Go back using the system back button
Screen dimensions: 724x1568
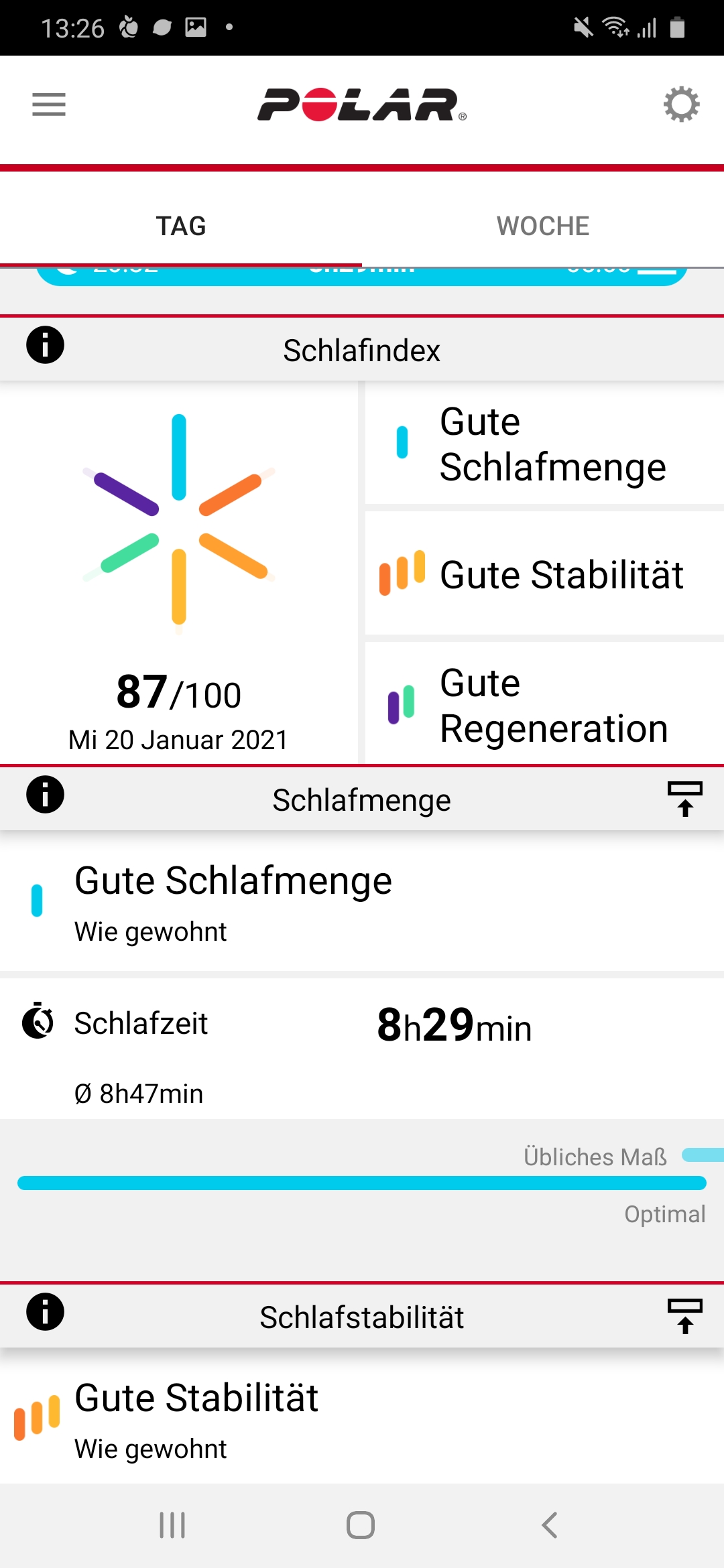coord(550,1525)
